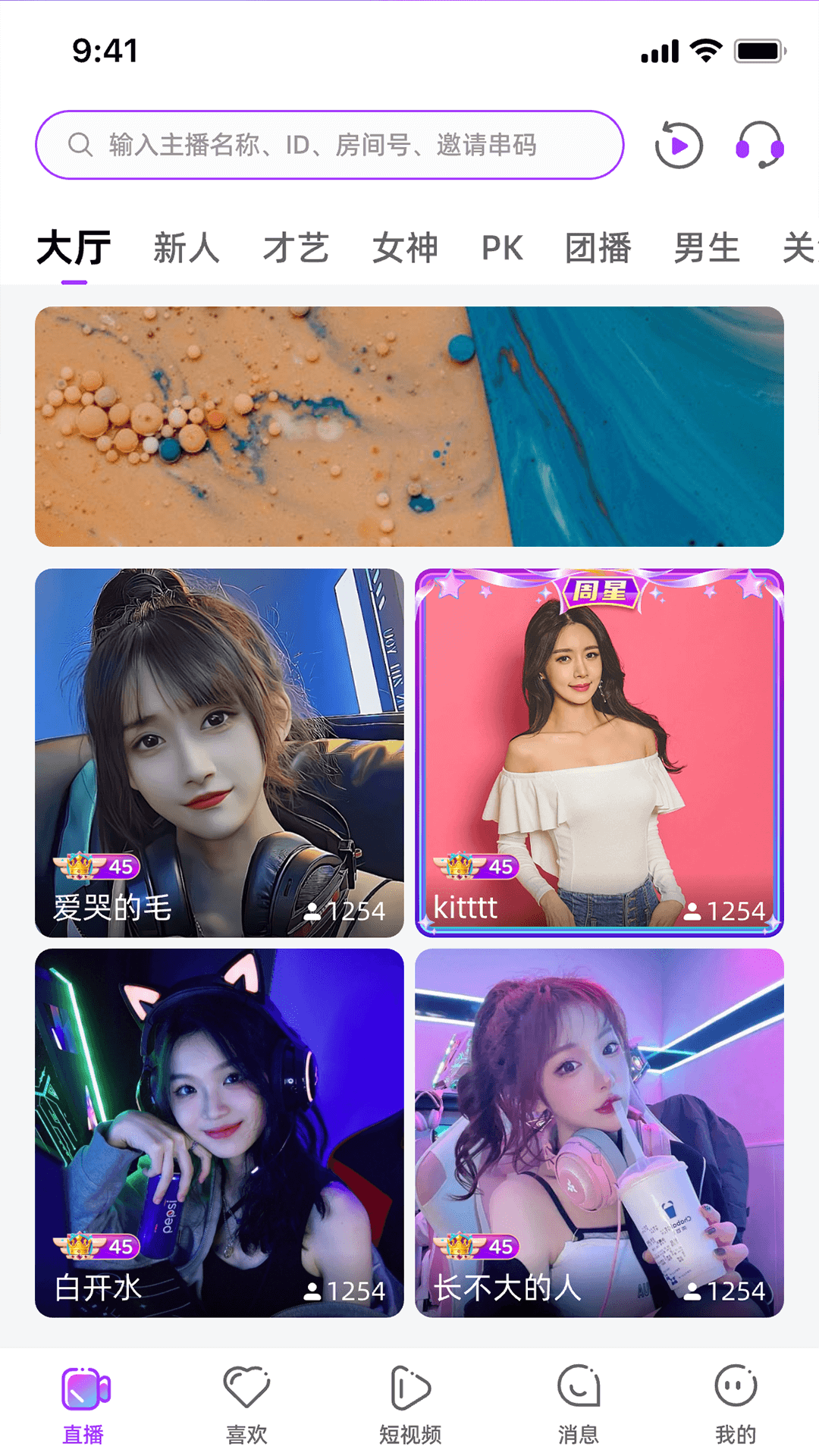Screen dimensions: 819x1456
Task: Open the 我的 profile tab
Action: tap(735, 1403)
